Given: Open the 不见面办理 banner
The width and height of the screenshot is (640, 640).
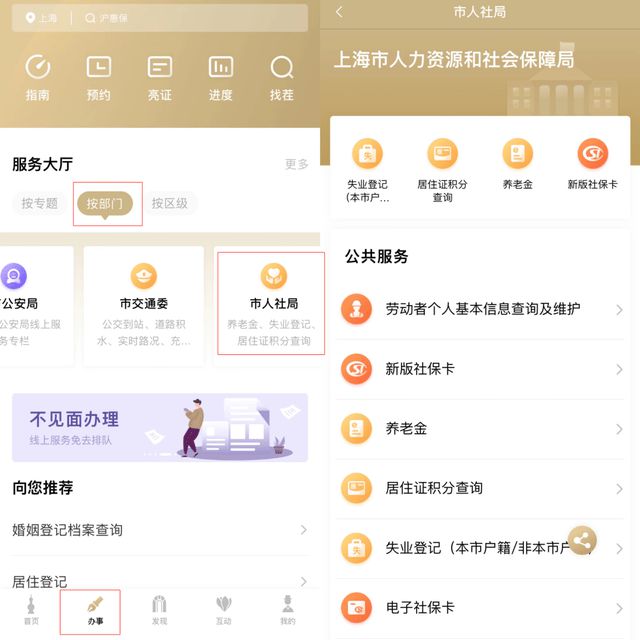Looking at the screenshot, I should coord(160,427).
